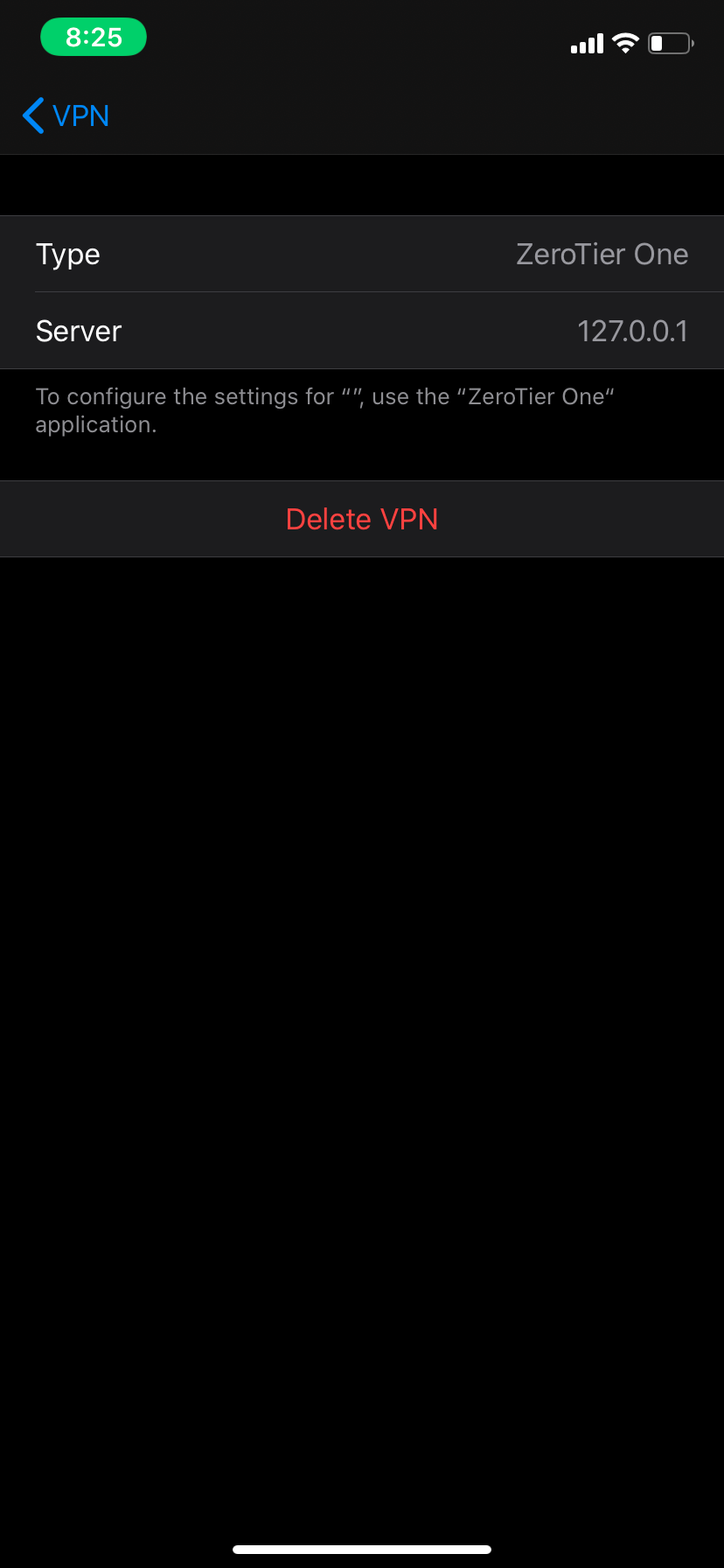Tap the battery indicator icon
The width and height of the screenshot is (724, 1568).
pos(670,42)
